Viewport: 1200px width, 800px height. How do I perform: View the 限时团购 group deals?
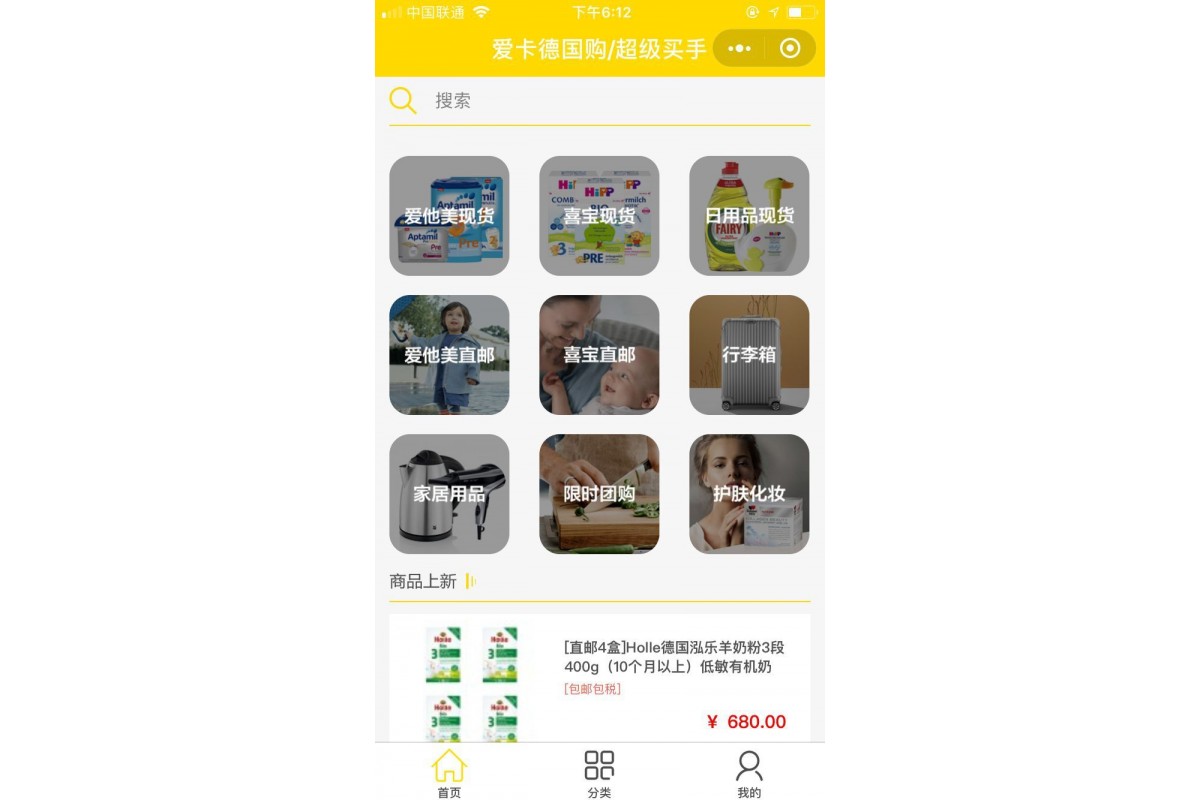599,494
